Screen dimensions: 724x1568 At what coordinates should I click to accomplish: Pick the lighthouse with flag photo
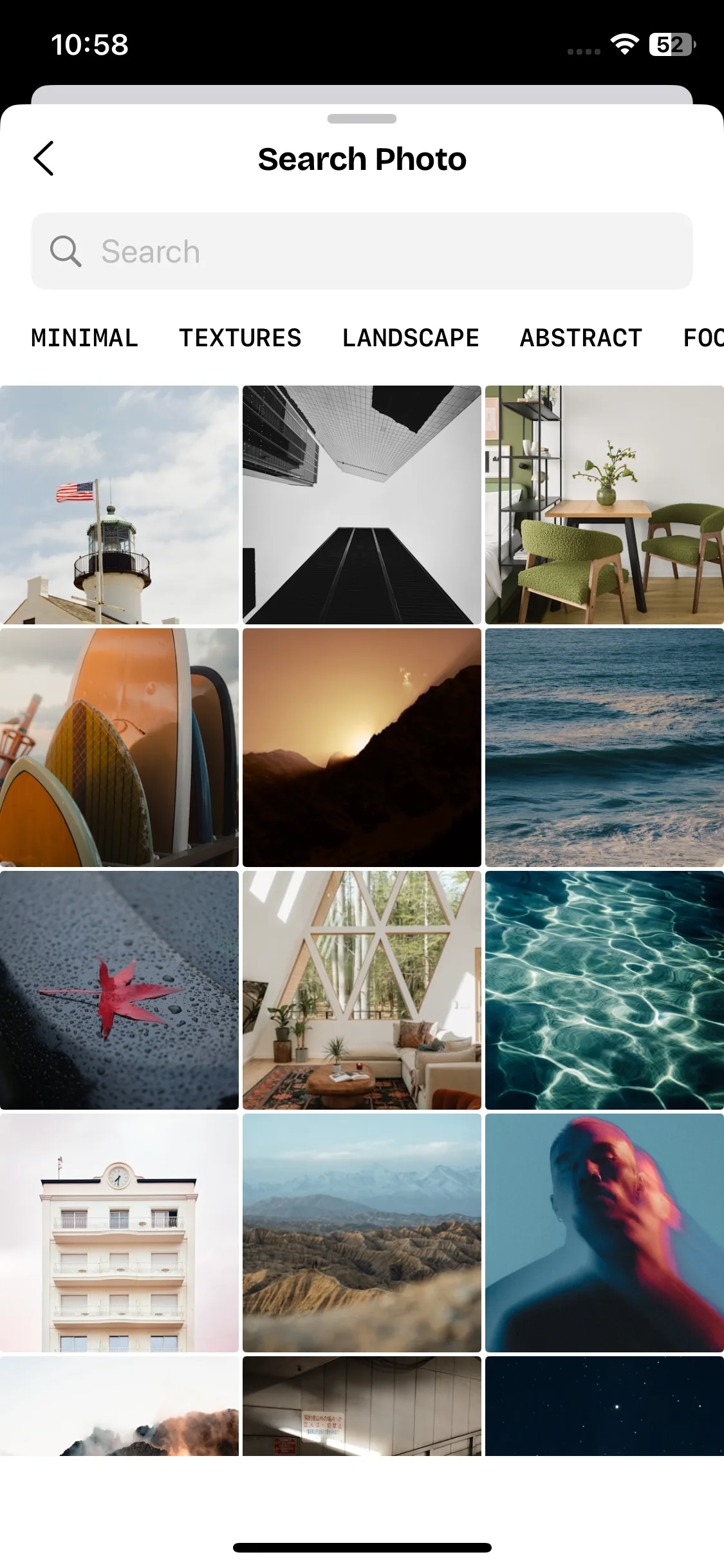[119, 505]
